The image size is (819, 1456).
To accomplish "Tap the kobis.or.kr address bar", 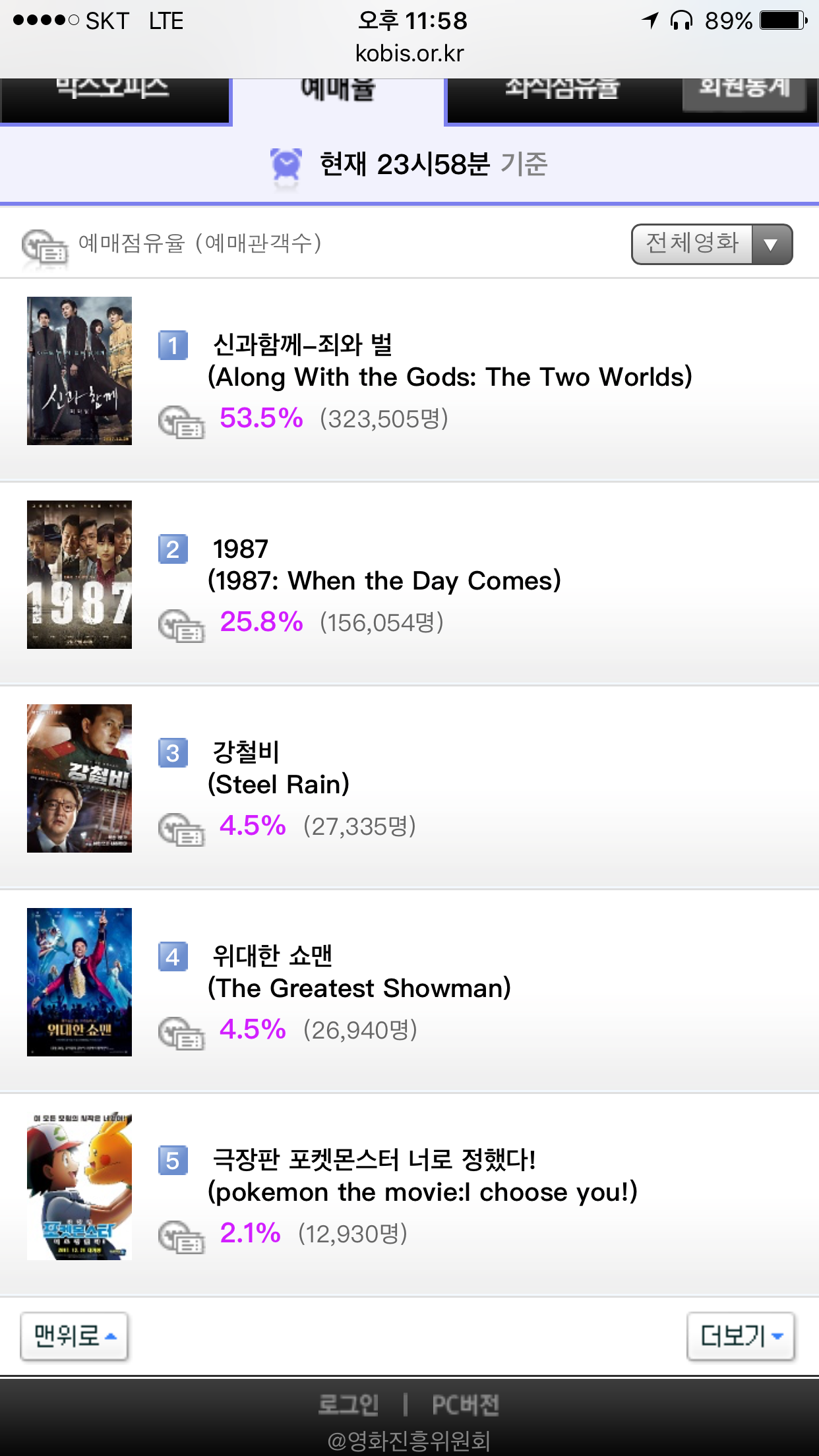I will [409, 53].
